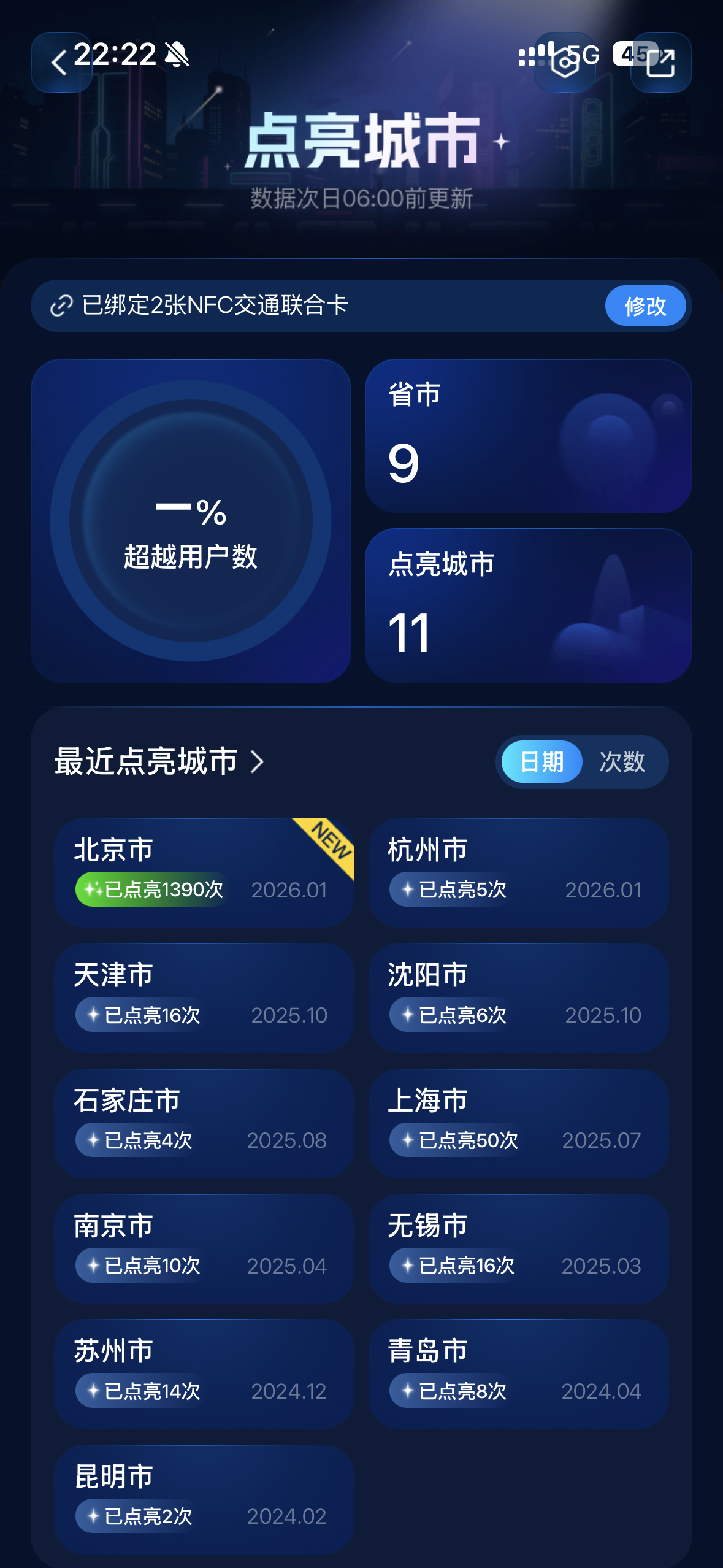Go back using the top-left arrow
This screenshot has width=723, height=1568.
point(60,63)
